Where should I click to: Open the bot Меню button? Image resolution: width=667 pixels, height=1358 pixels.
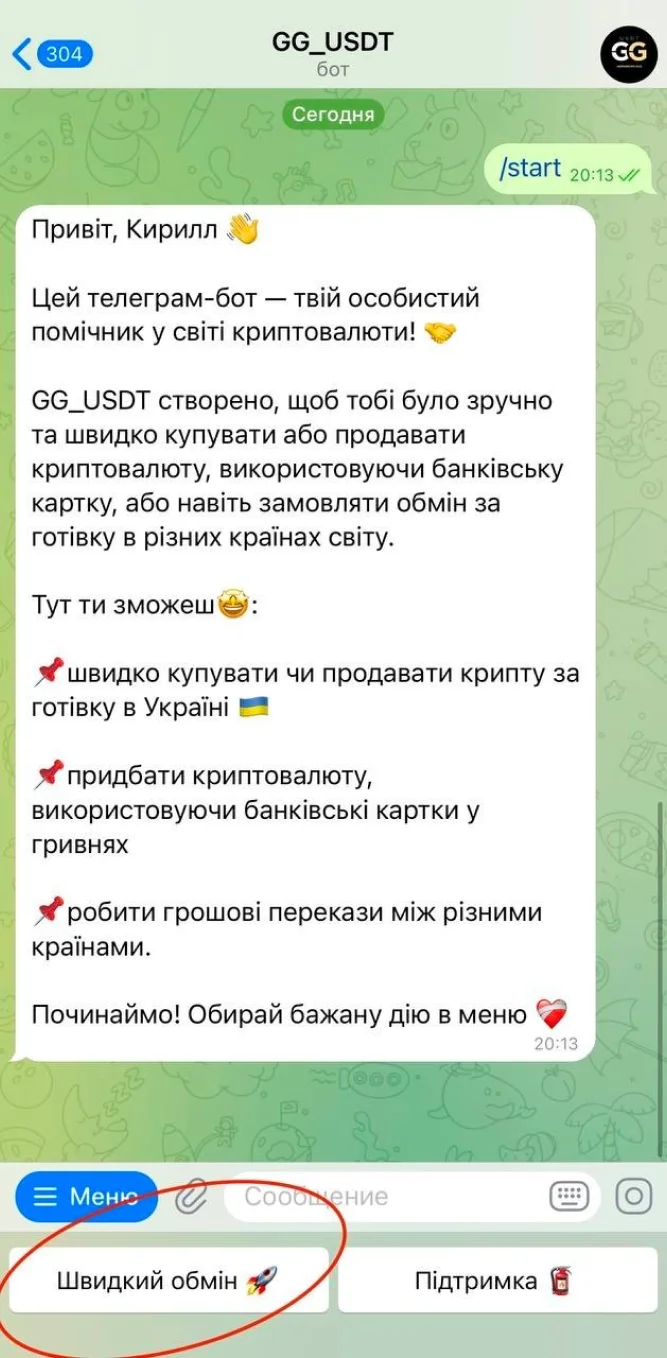tap(86, 1196)
